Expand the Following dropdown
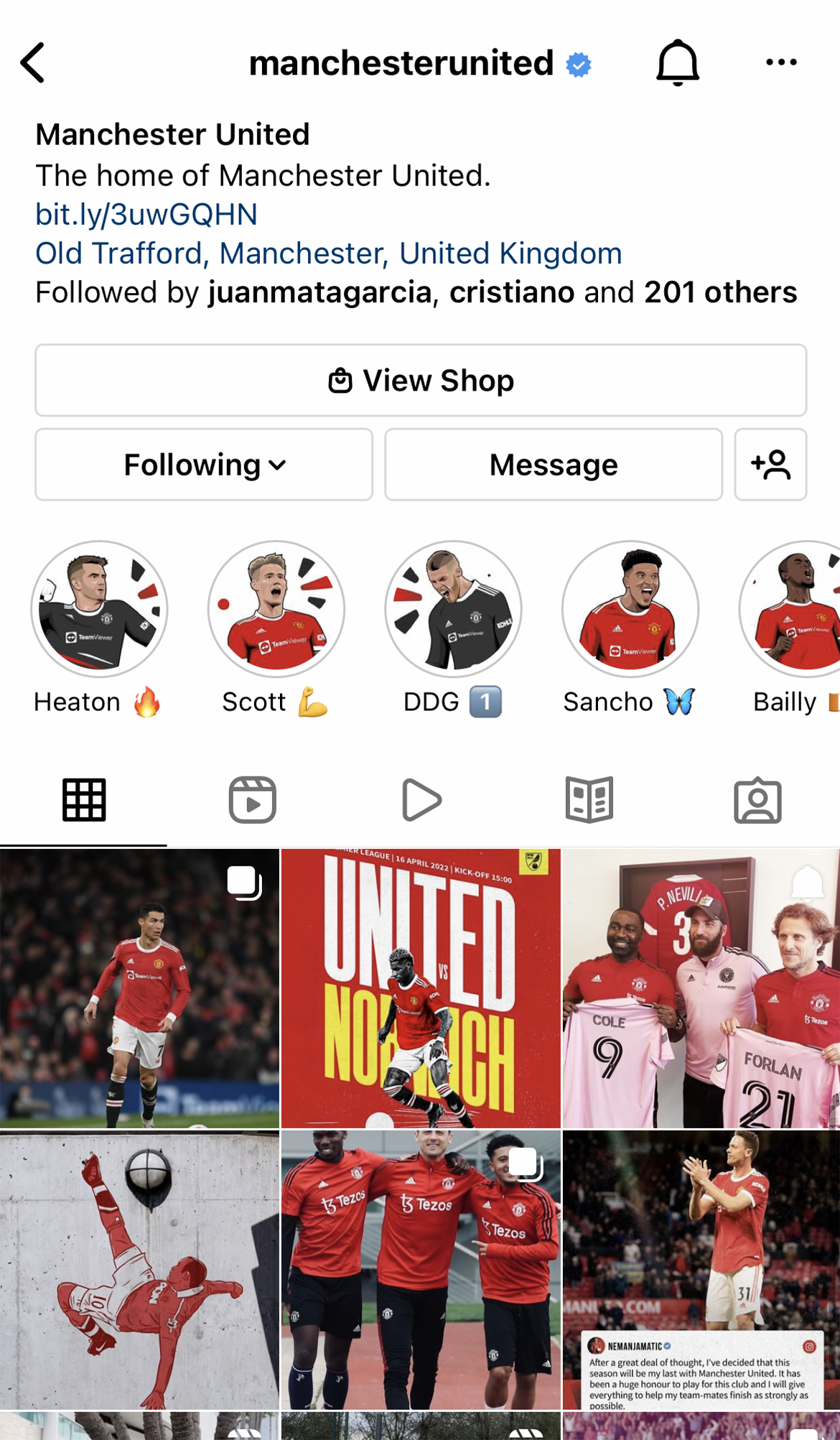This screenshot has width=840, height=1440. [x=204, y=465]
